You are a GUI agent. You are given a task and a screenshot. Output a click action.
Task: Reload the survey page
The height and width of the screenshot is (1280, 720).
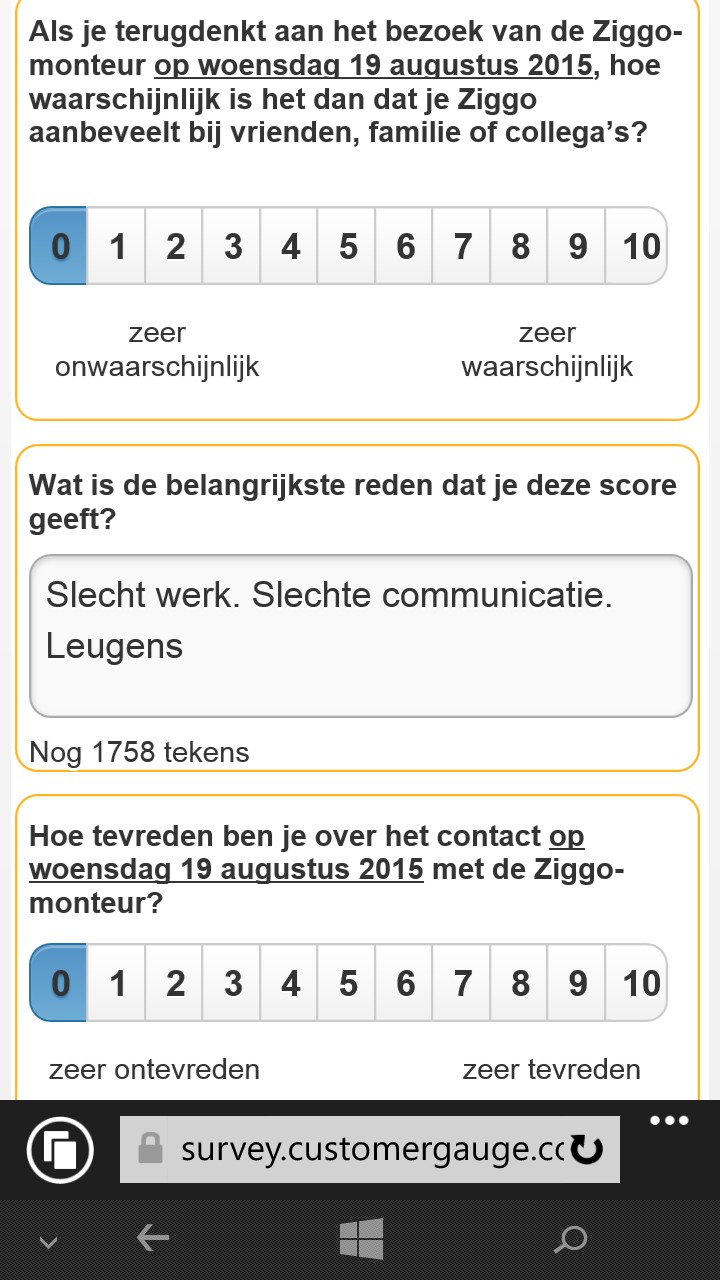pos(587,1150)
